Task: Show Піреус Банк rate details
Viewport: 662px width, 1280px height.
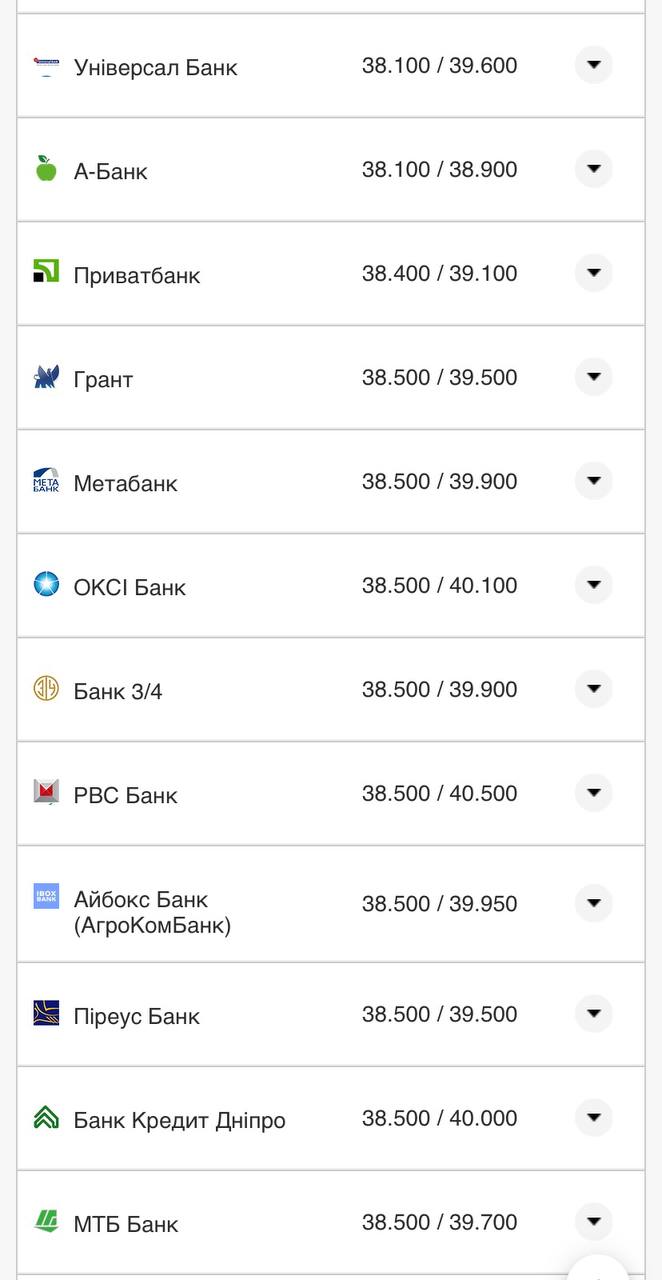Action: point(593,1014)
